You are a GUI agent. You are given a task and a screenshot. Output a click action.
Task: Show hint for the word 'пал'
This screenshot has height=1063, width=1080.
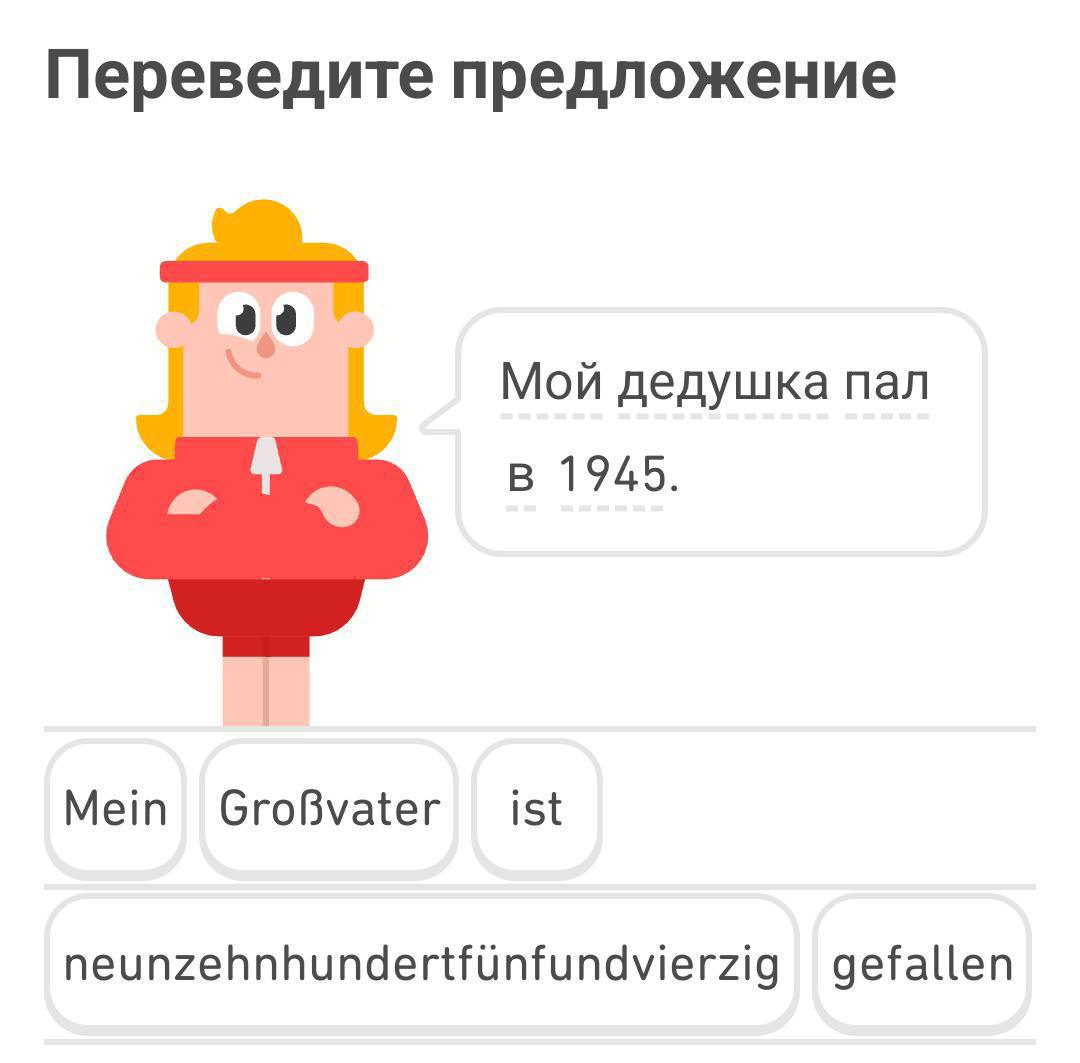tap(886, 382)
